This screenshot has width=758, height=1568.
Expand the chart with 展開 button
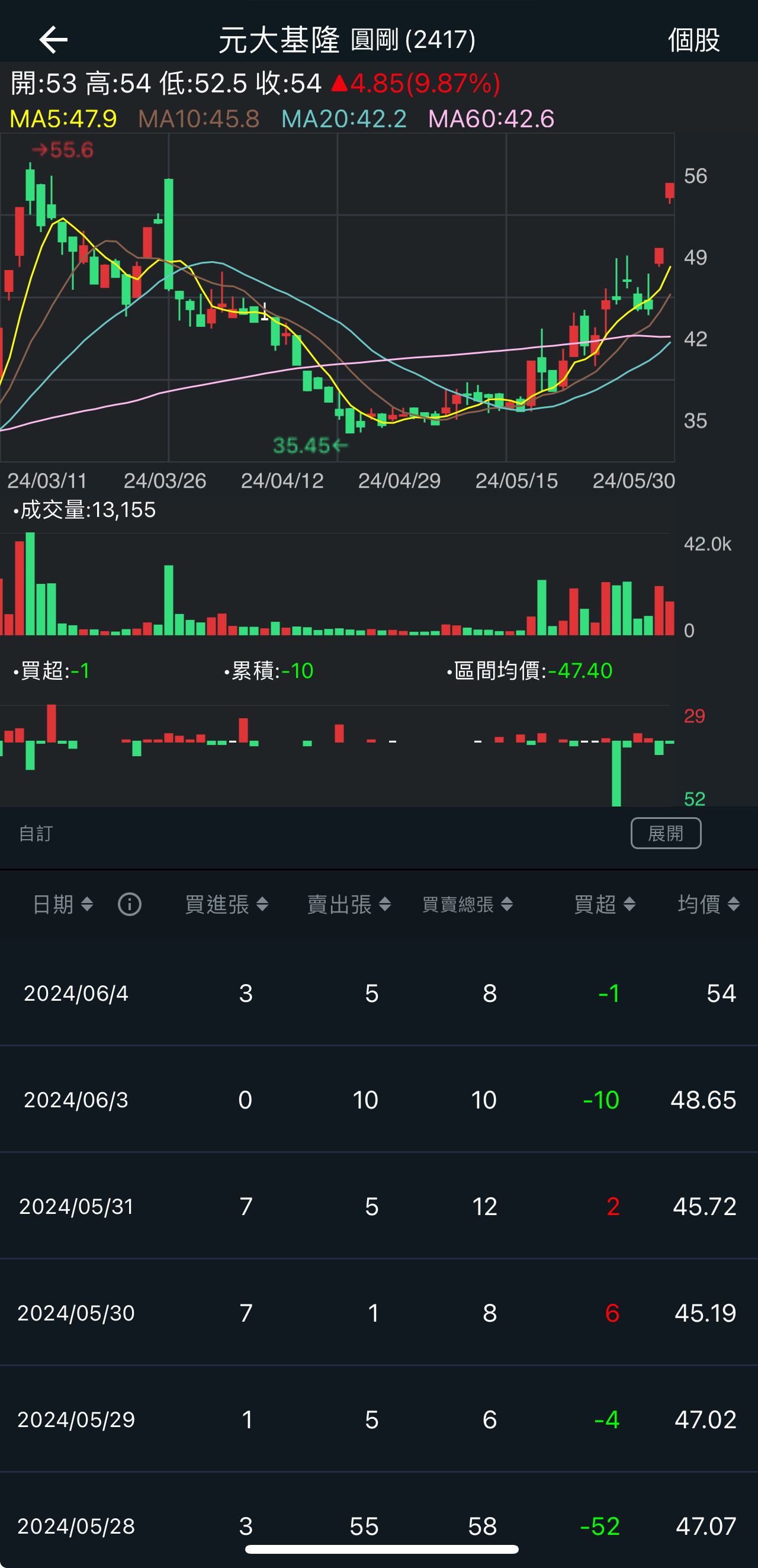coord(666,833)
